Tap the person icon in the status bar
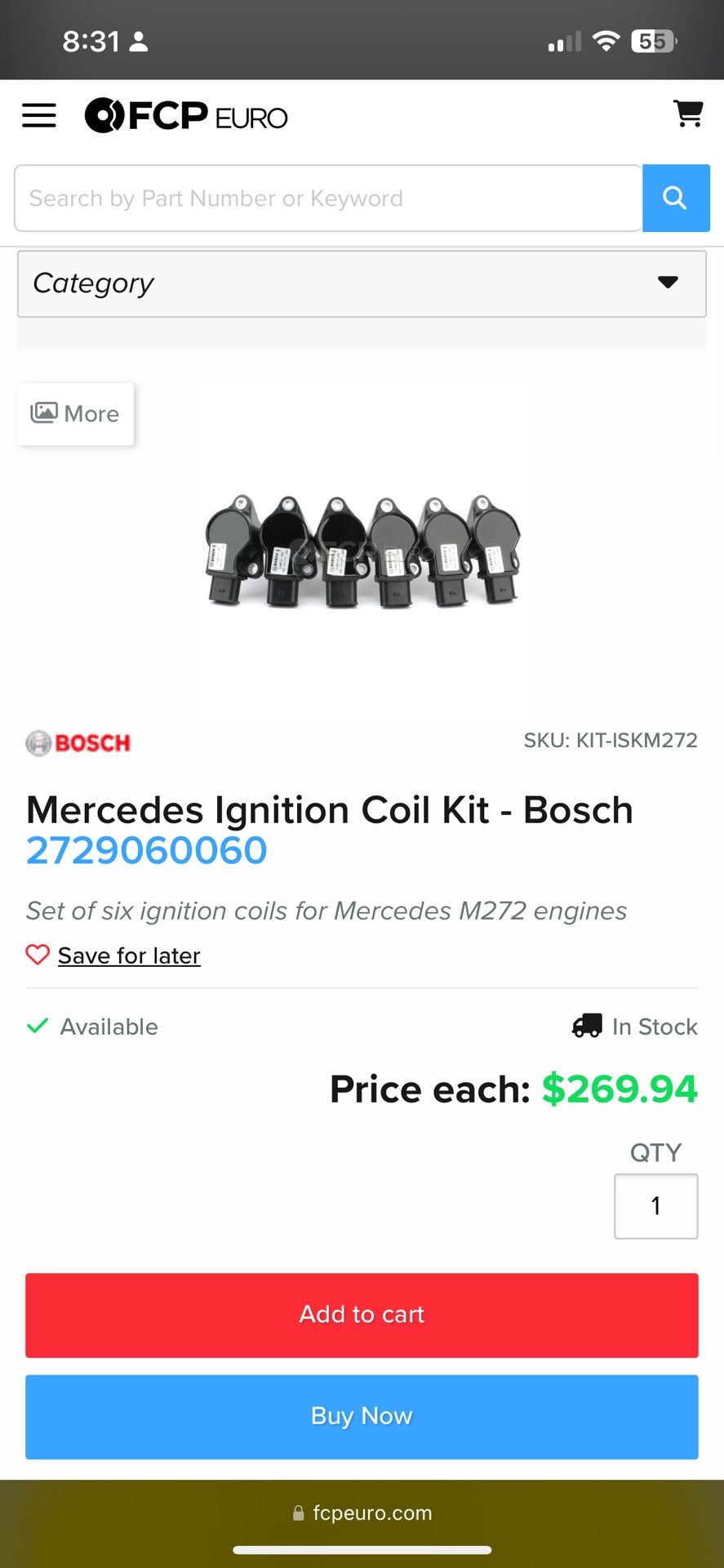 click(x=142, y=39)
